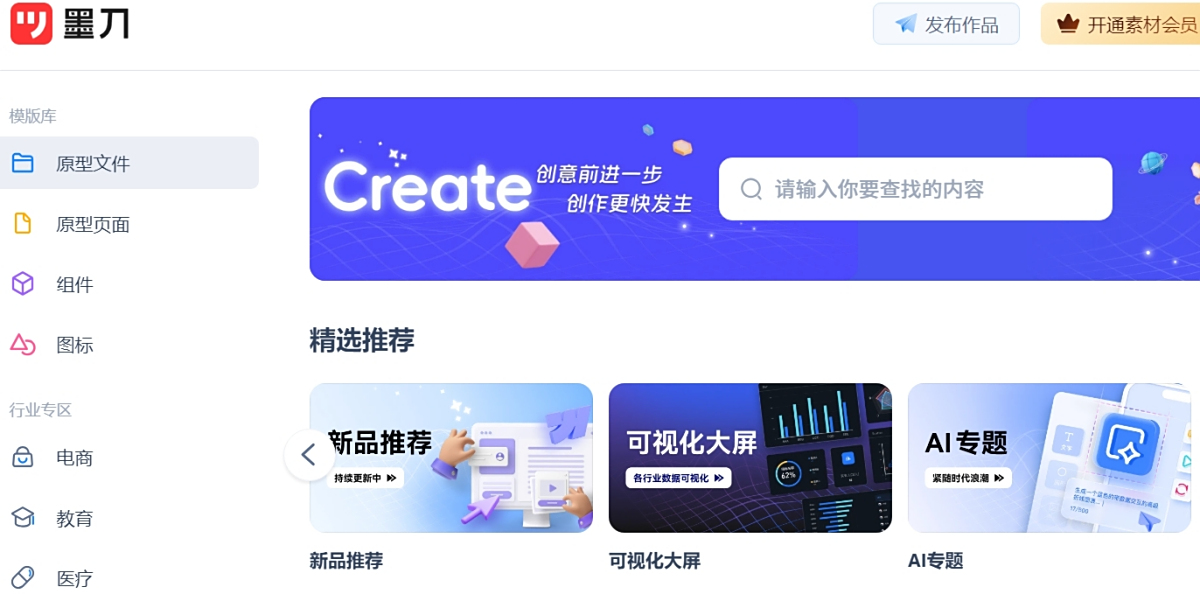Tap the 发布作品 button
The image size is (1200, 594).
click(946, 25)
